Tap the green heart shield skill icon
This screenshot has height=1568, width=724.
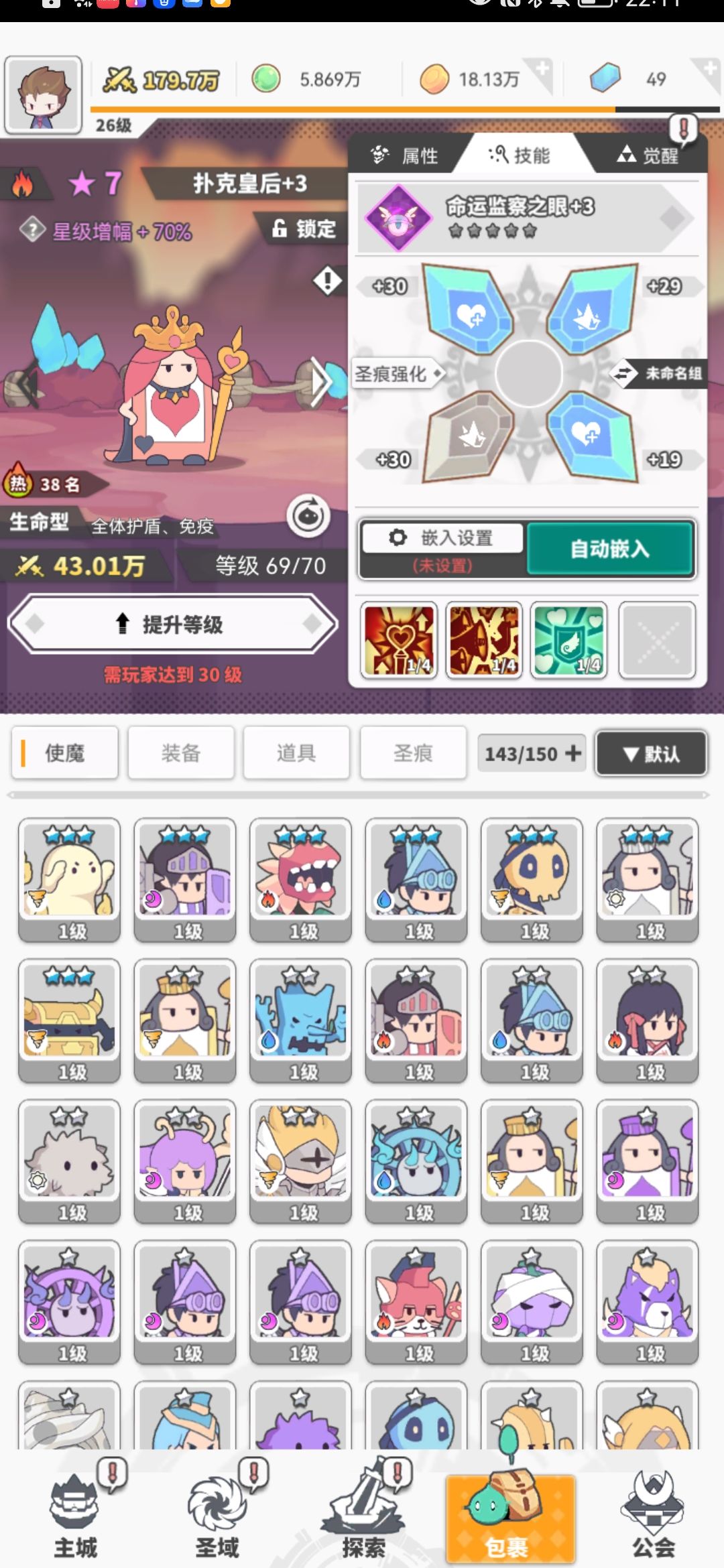click(x=569, y=640)
